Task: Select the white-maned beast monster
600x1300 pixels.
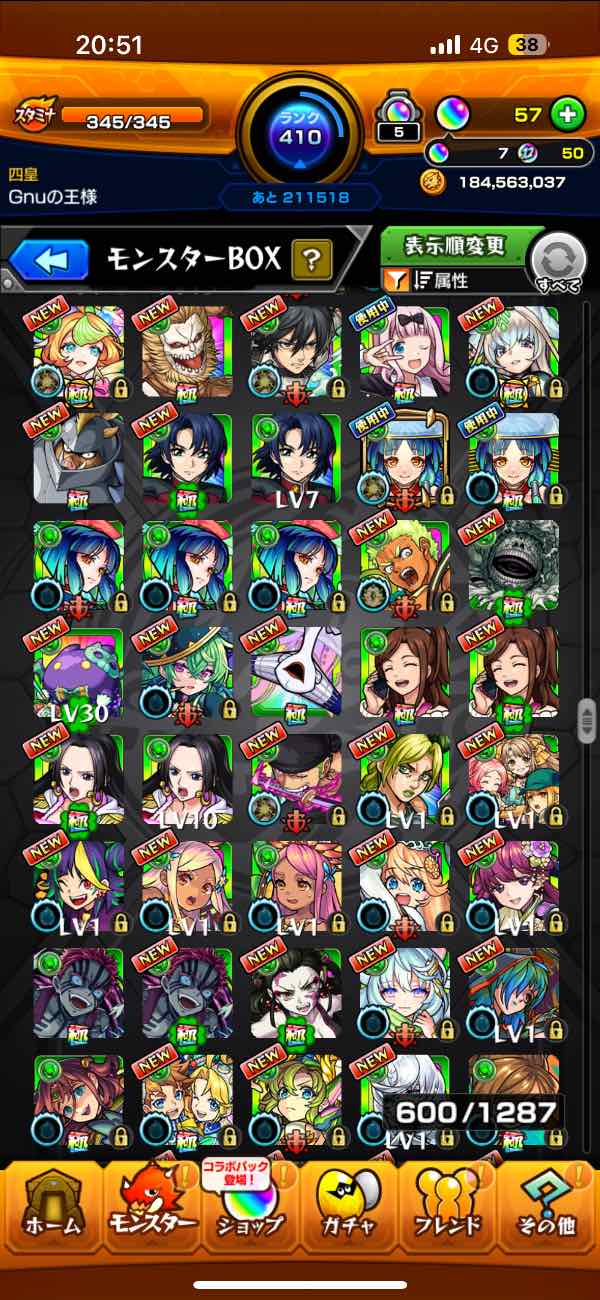Action: click(x=187, y=352)
